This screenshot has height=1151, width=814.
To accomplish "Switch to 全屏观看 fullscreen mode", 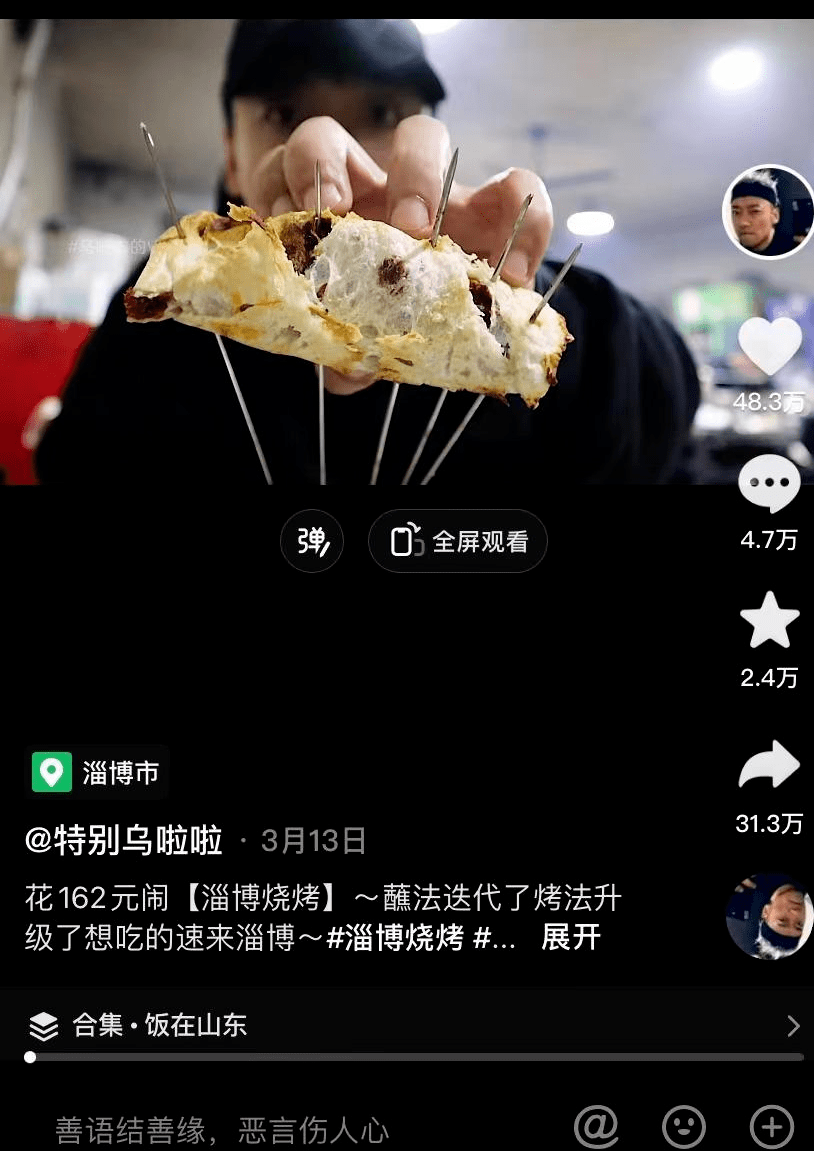I will tap(458, 541).
